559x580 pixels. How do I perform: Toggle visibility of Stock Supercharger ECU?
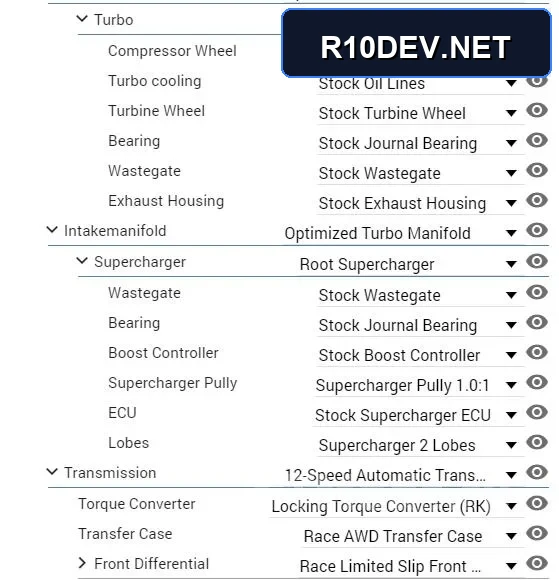[537, 412]
